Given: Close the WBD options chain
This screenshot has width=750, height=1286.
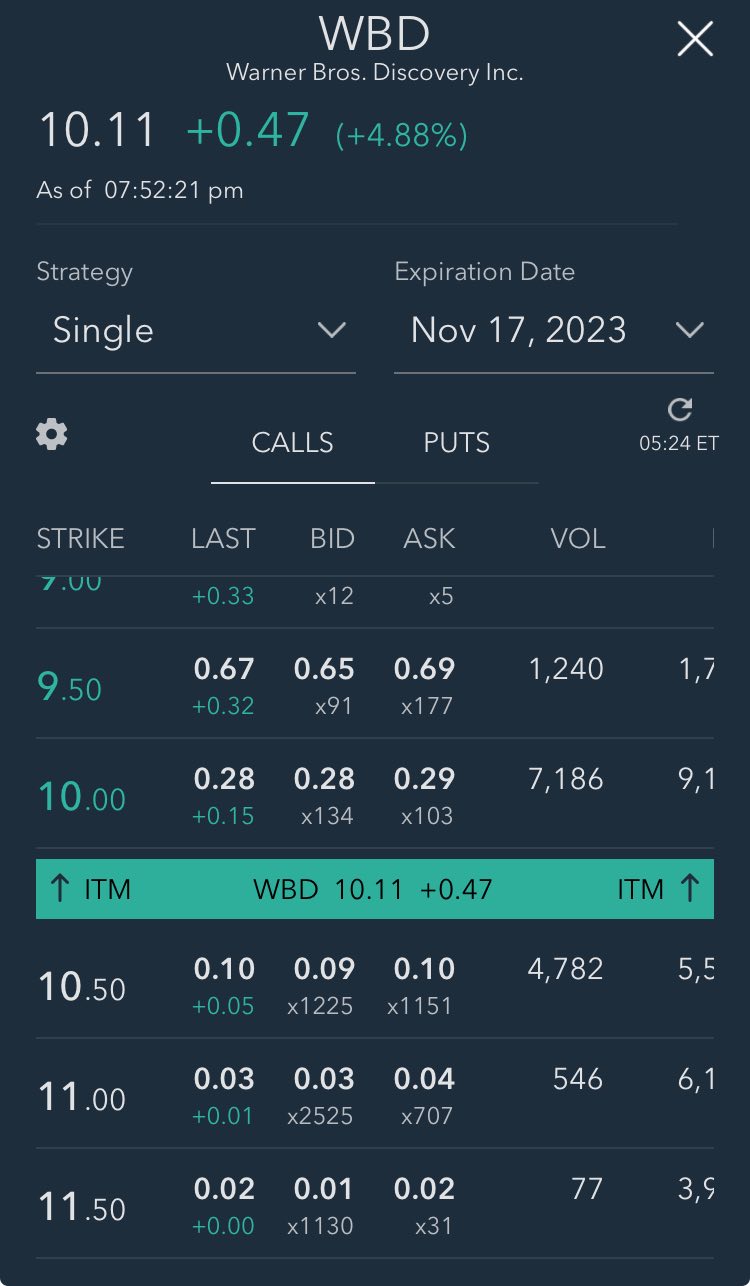Looking at the screenshot, I should tap(695, 40).
